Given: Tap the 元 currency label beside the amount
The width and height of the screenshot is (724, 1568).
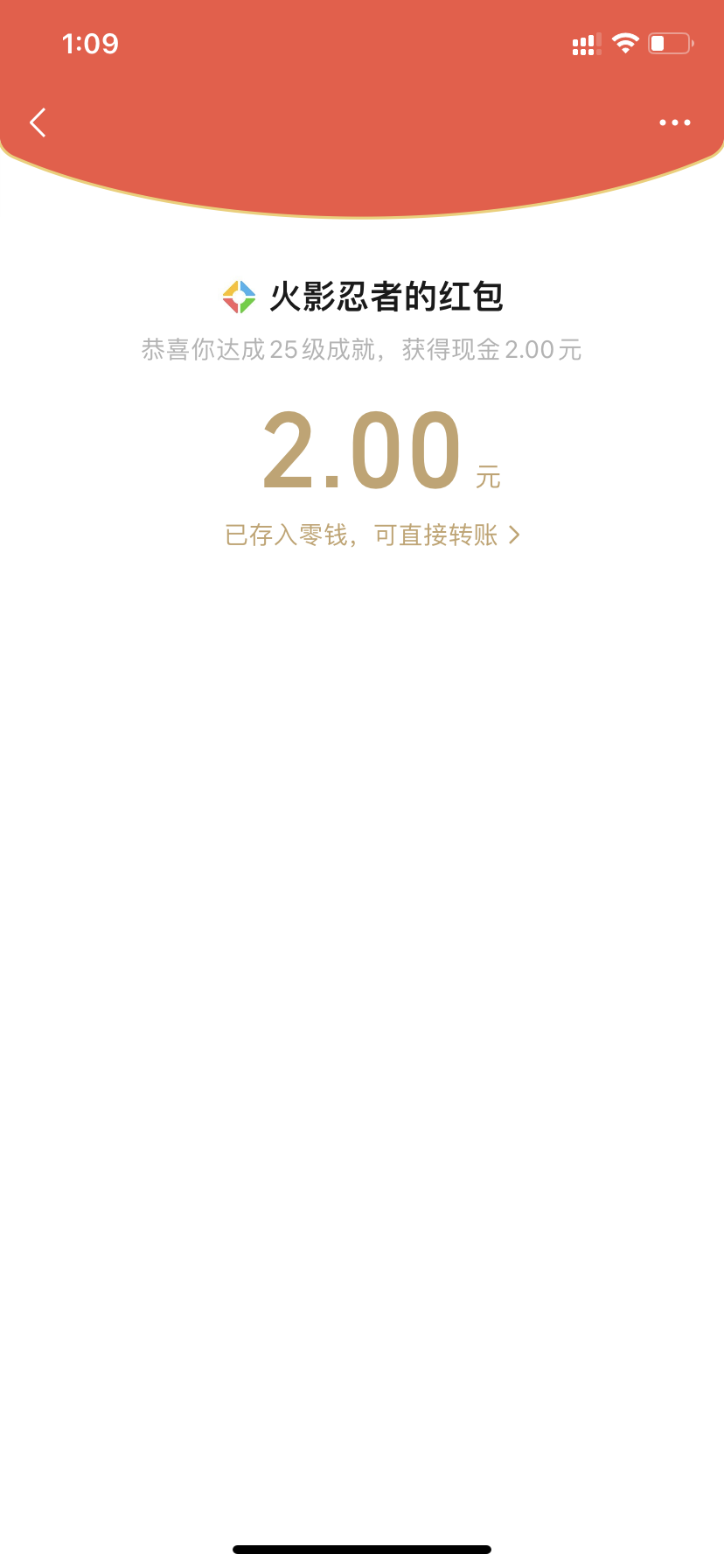Looking at the screenshot, I should (x=487, y=479).
